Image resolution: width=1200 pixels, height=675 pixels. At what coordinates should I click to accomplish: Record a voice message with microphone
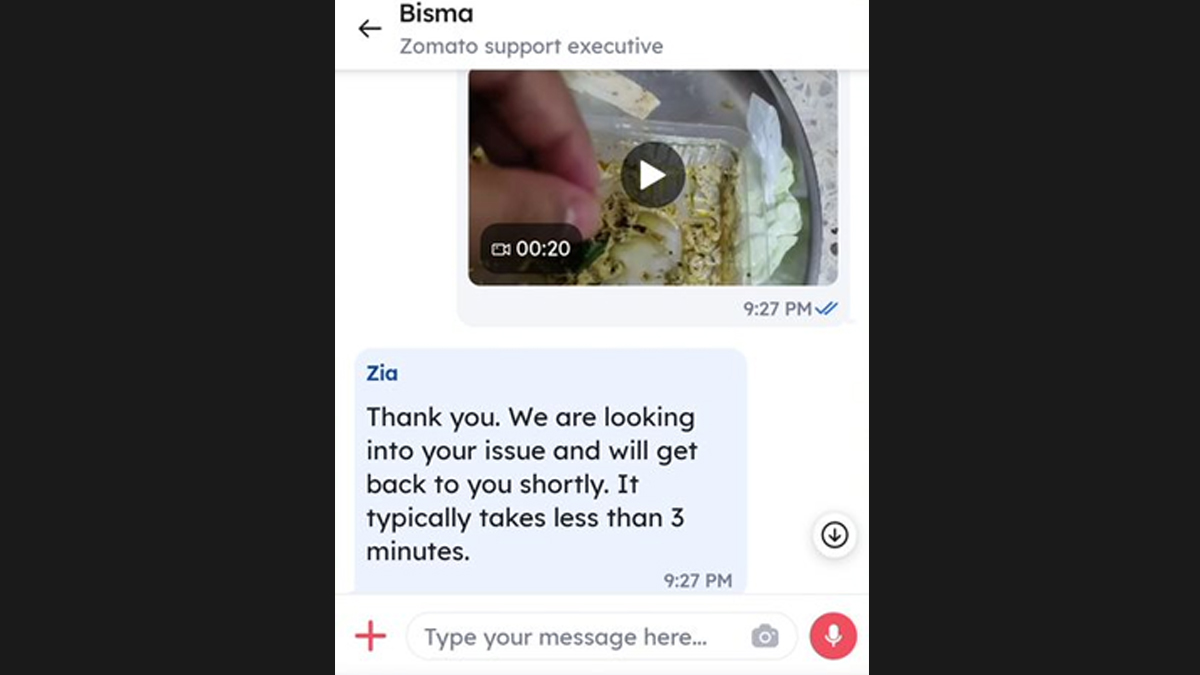[833, 636]
